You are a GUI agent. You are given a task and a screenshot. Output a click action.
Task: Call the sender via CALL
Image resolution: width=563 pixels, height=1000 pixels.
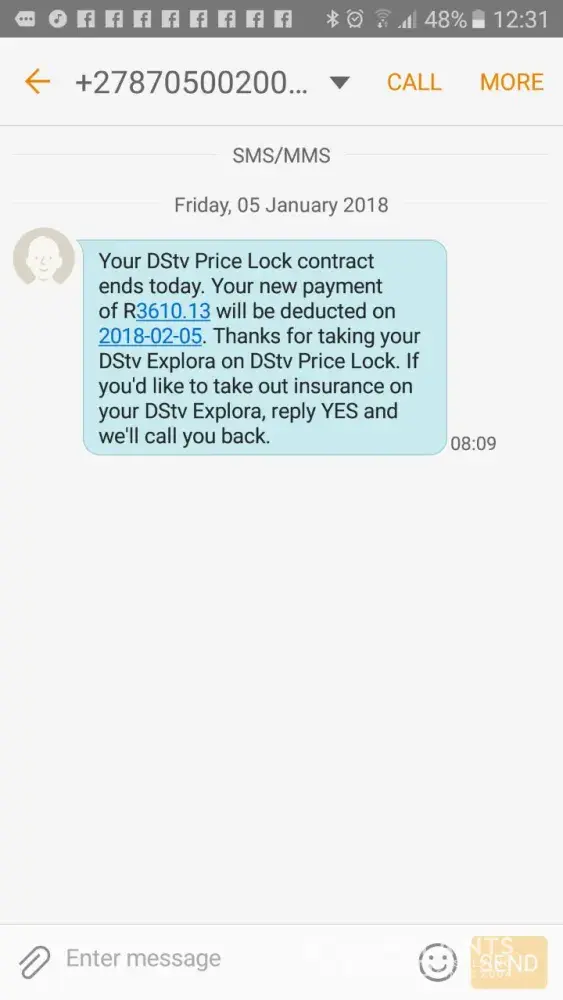414,82
